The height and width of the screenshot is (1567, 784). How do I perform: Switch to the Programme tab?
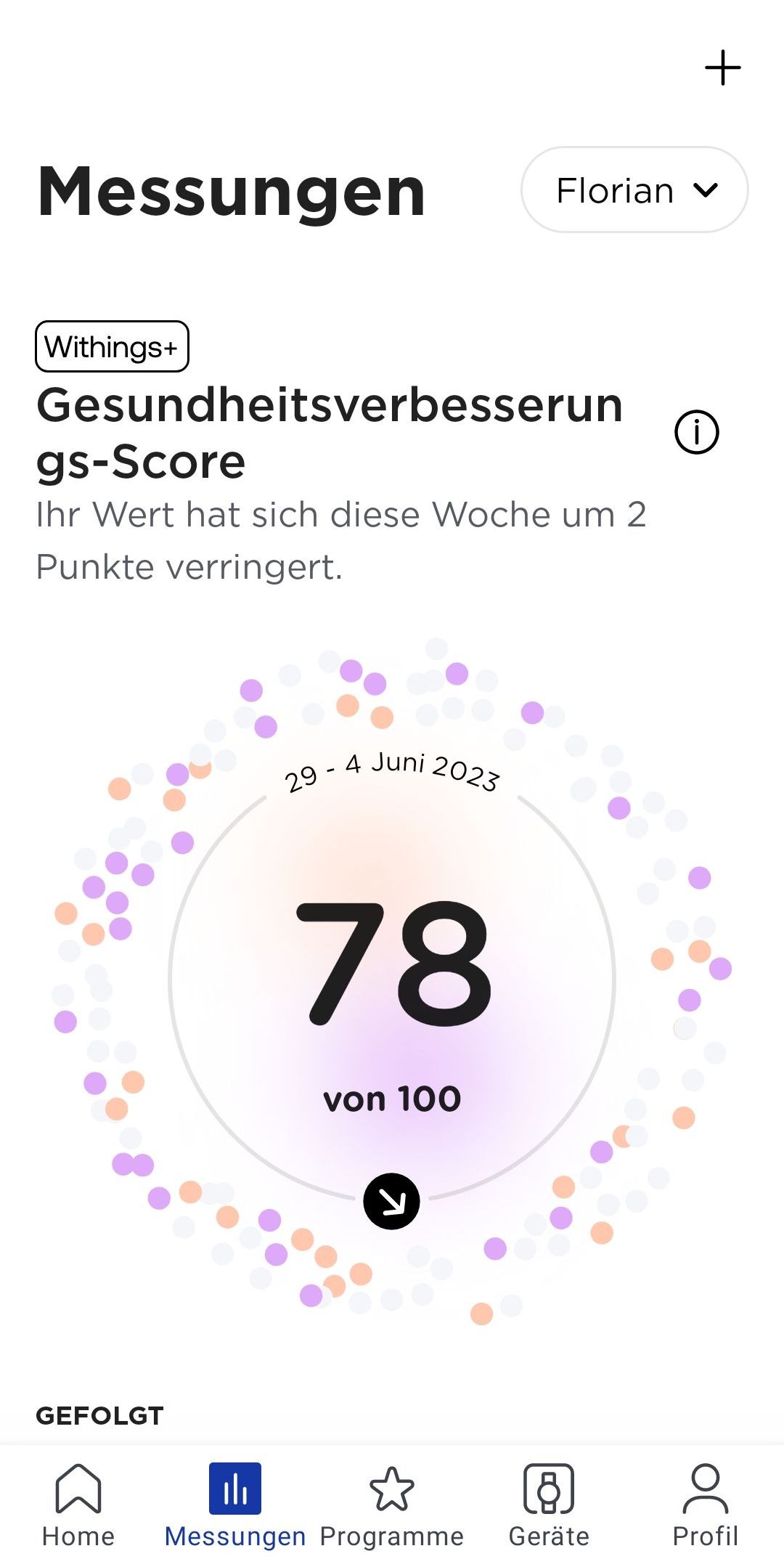(x=392, y=1506)
